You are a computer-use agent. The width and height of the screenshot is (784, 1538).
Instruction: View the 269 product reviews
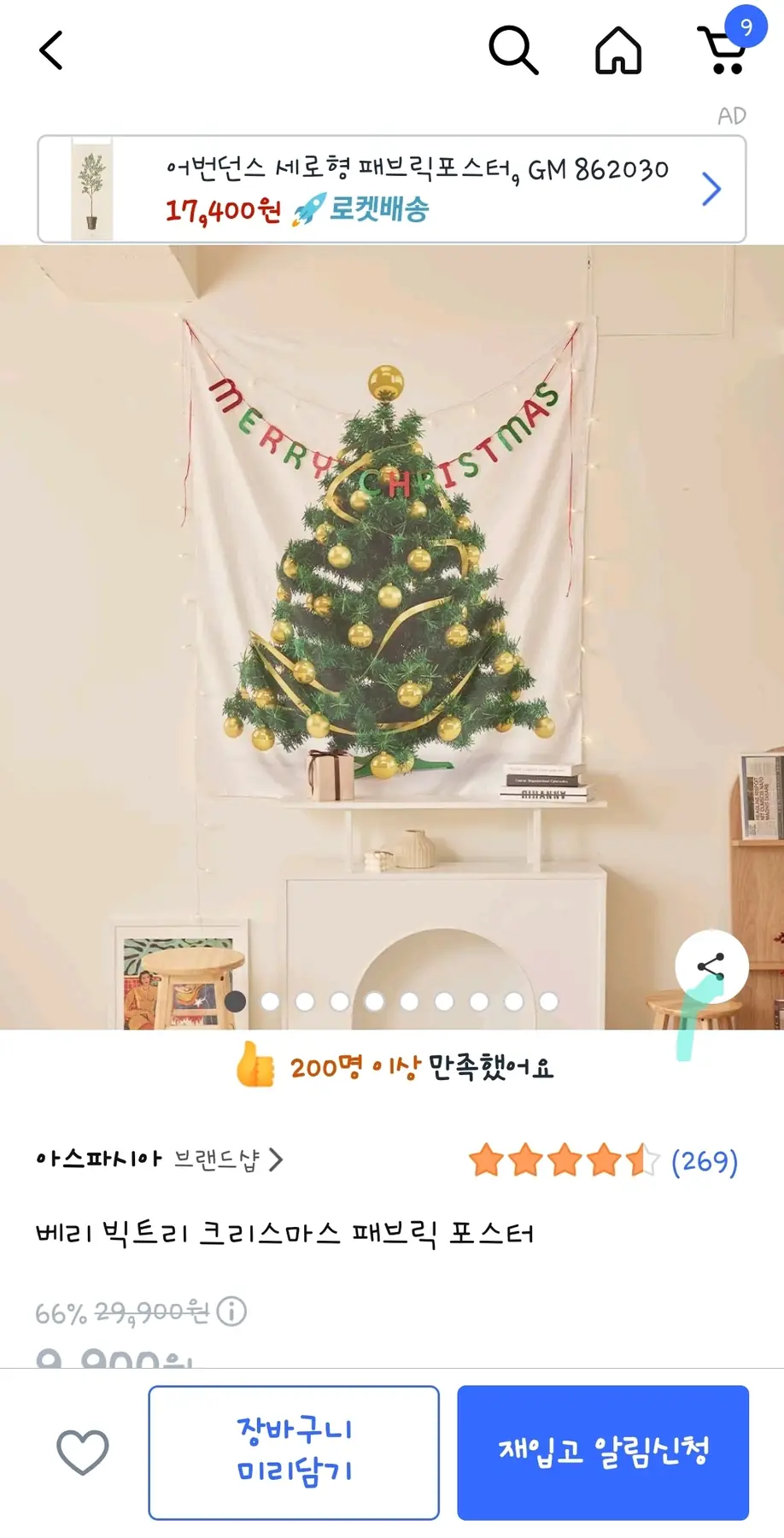point(703,1161)
